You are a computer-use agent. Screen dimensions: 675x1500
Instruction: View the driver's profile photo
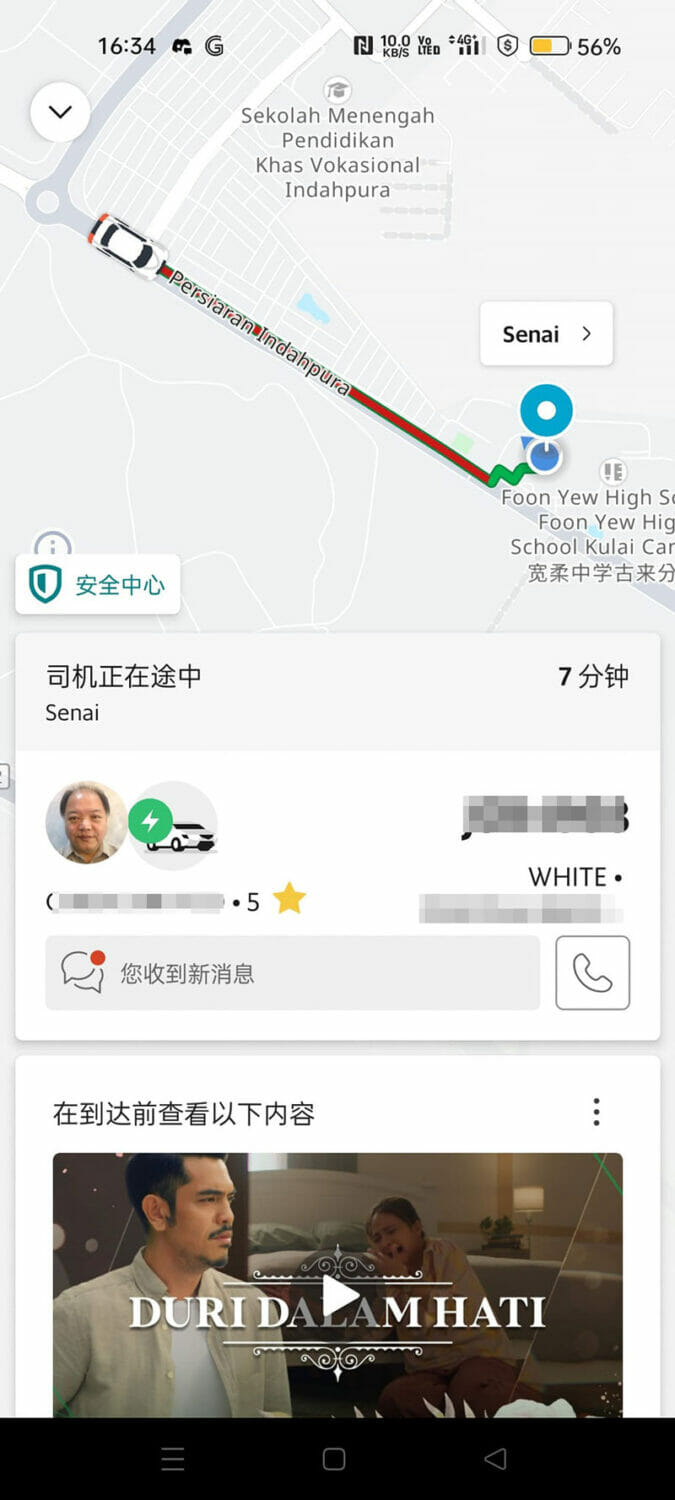coord(86,822)
